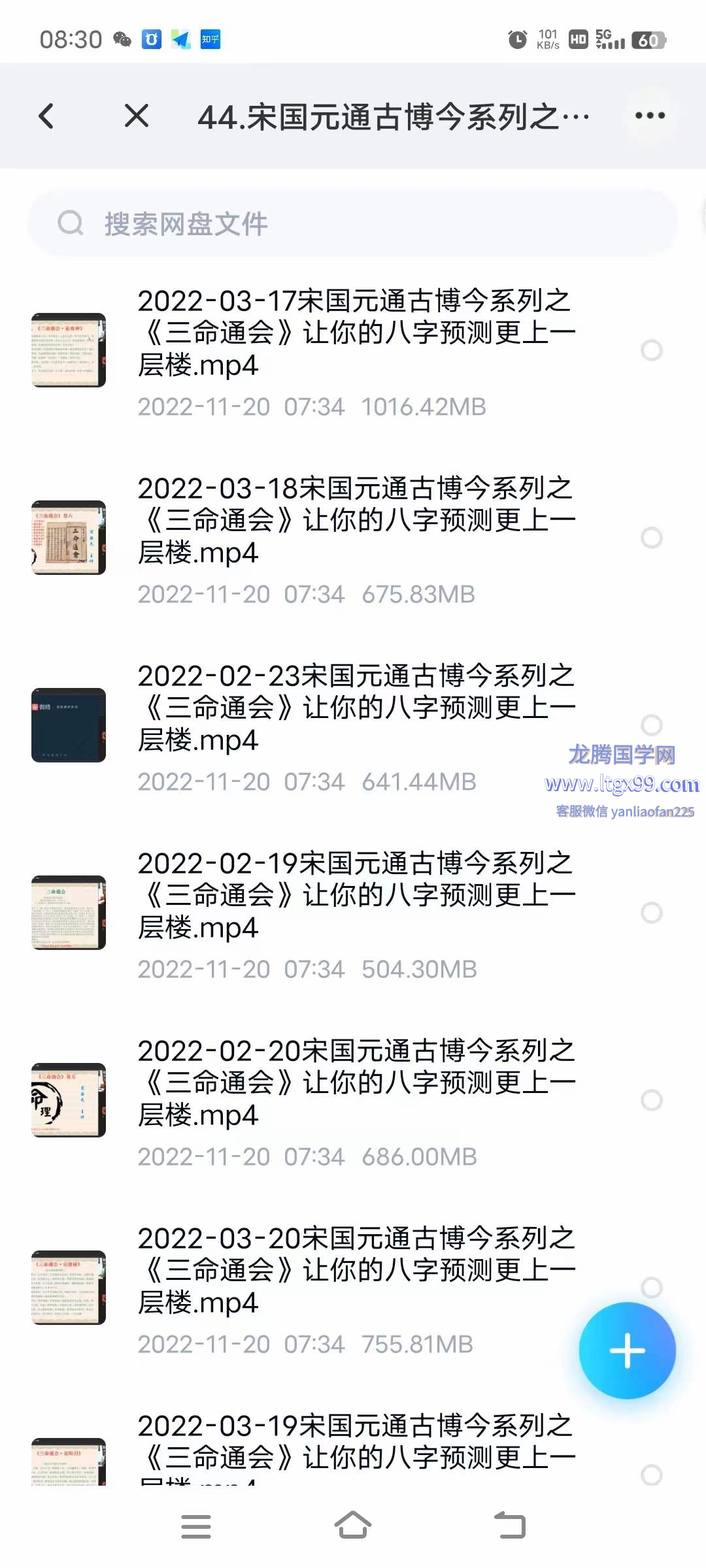Open the 2022-03-20 mp4 video file
706x1568 pixels.
coord(356,1271)
